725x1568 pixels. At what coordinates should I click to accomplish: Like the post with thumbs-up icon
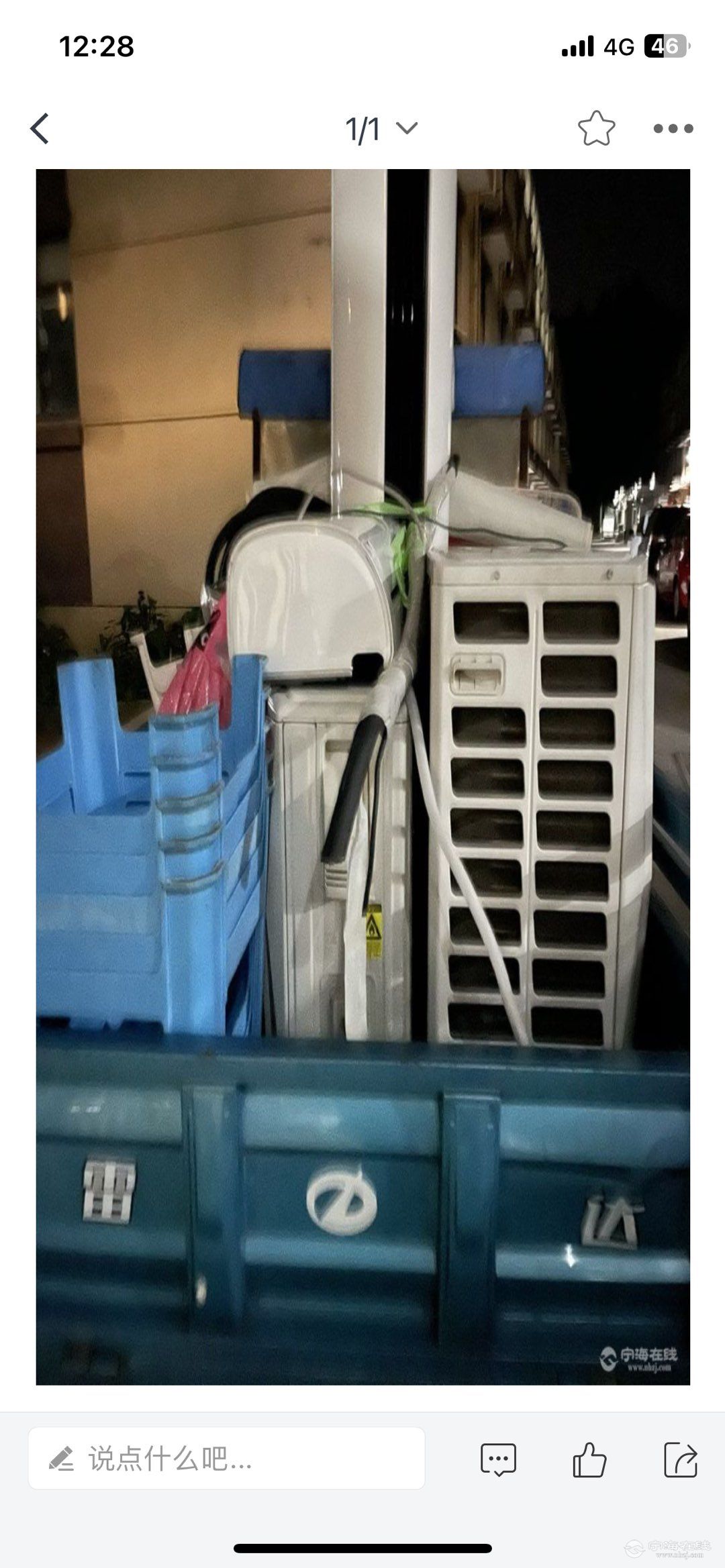click(x=589, y=1459)
